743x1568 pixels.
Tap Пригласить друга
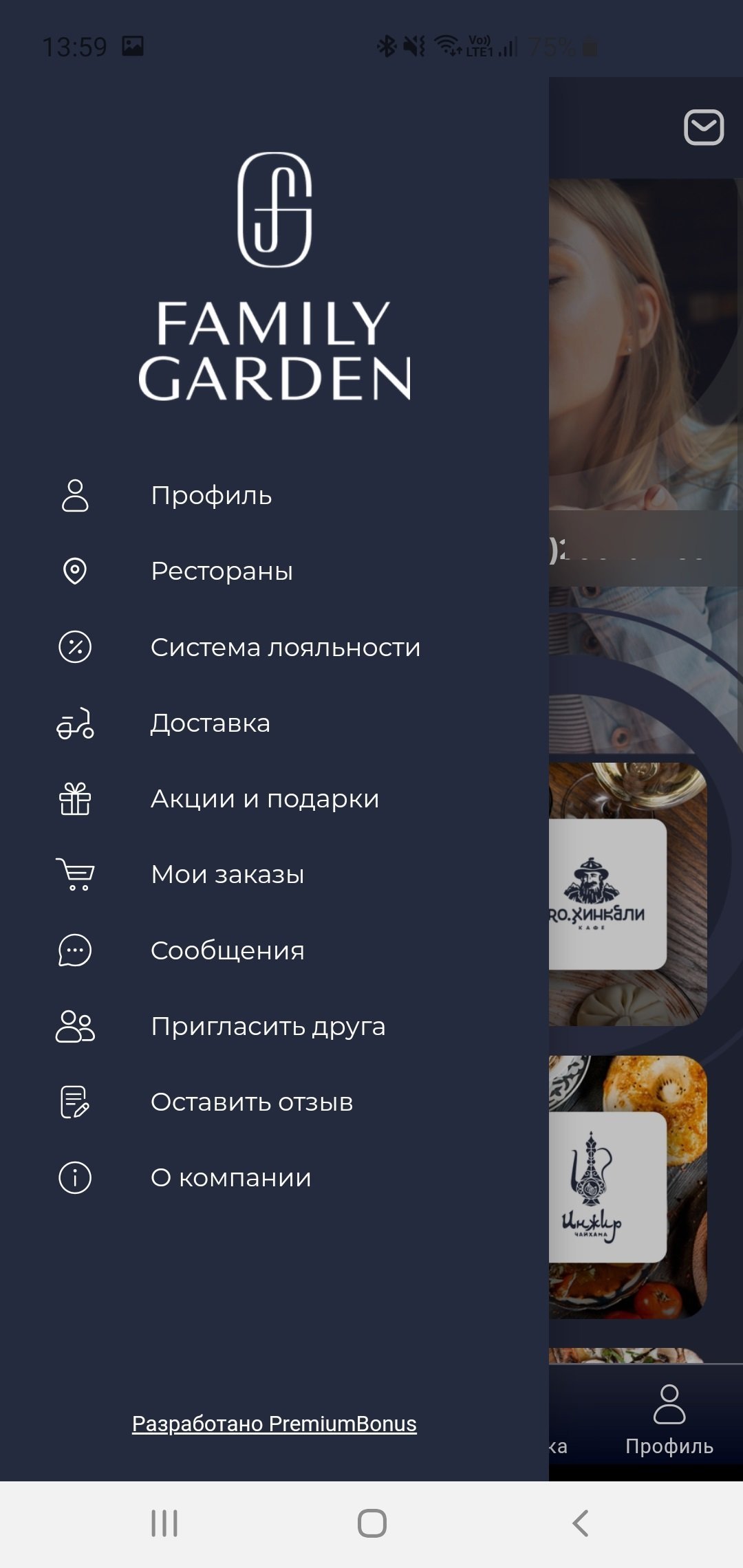[268, 1027]
